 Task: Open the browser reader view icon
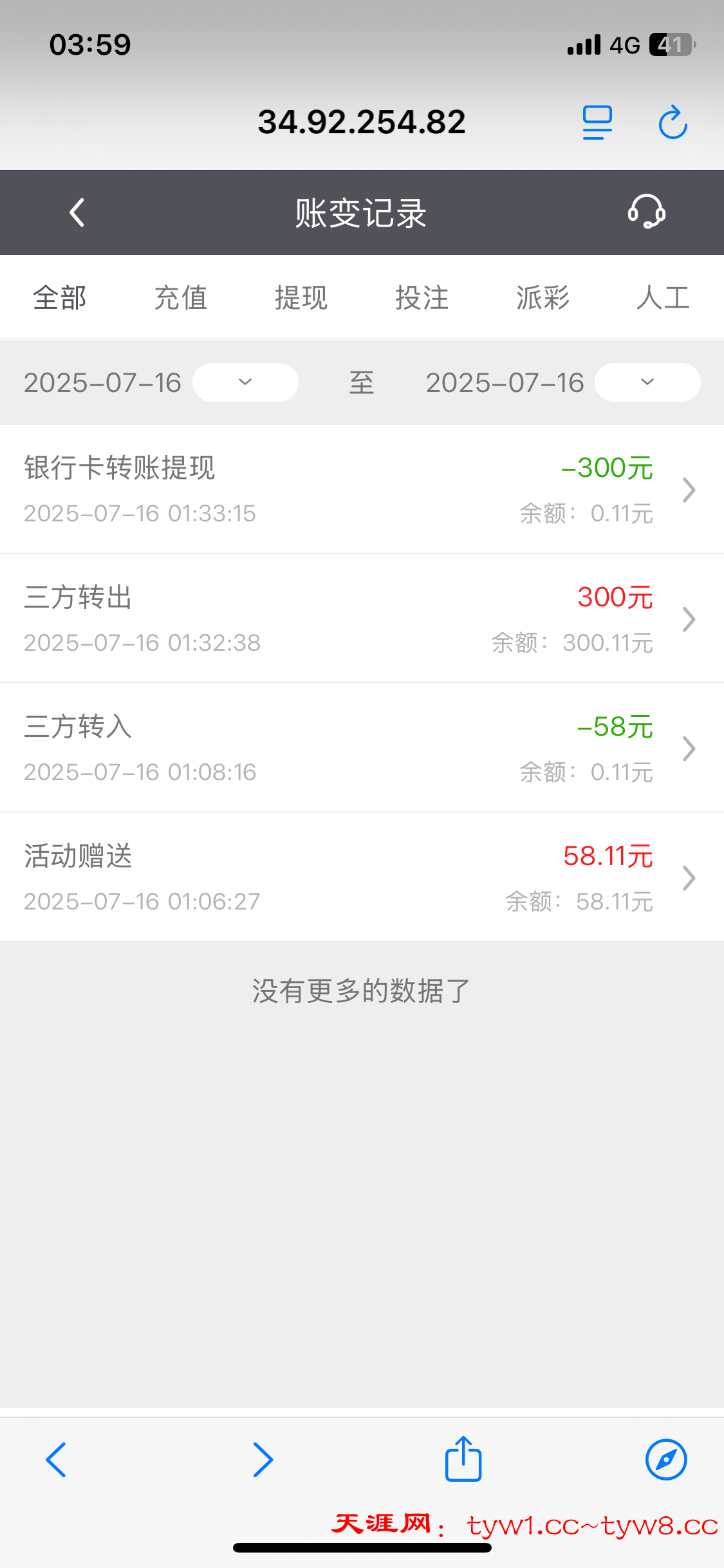(597, 122)
